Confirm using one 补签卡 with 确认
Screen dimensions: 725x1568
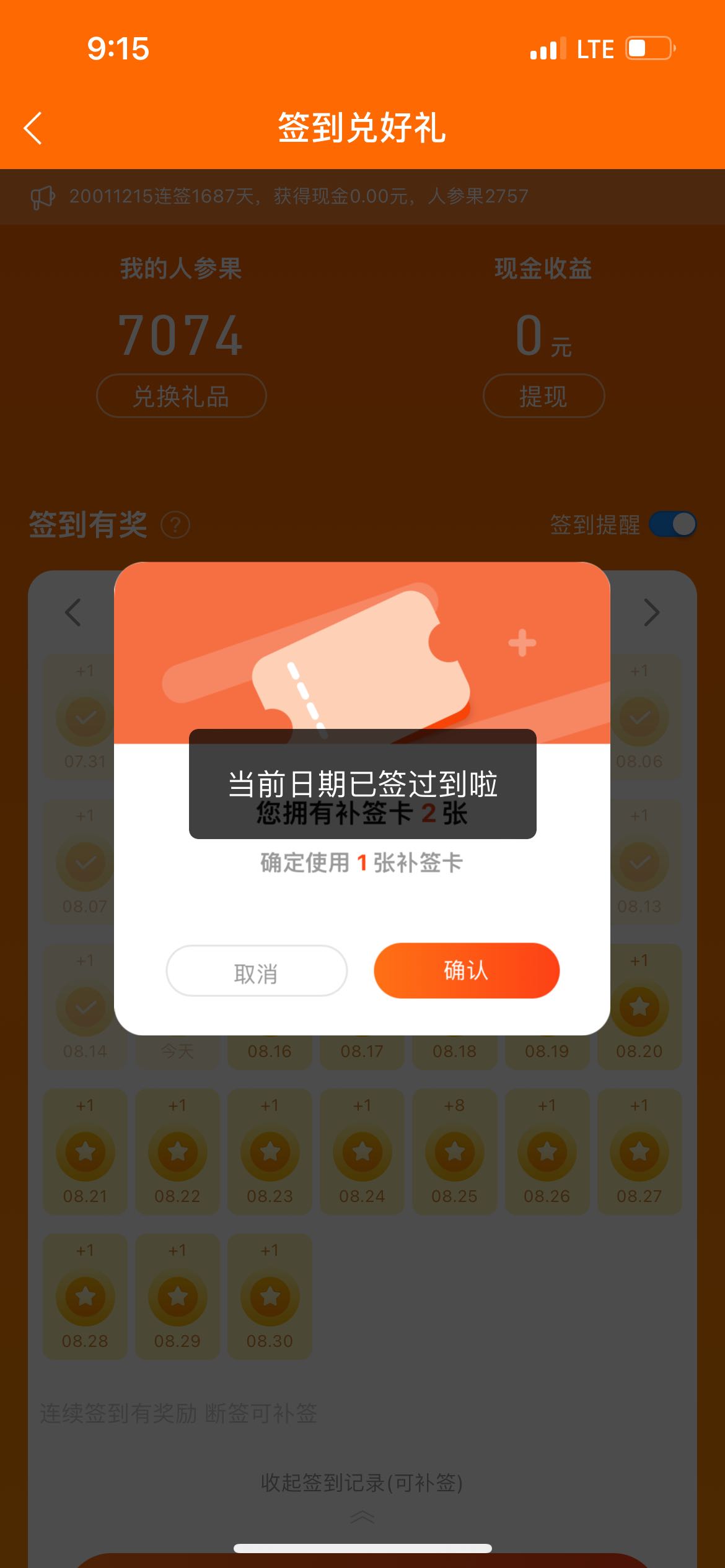click(466, 970)
